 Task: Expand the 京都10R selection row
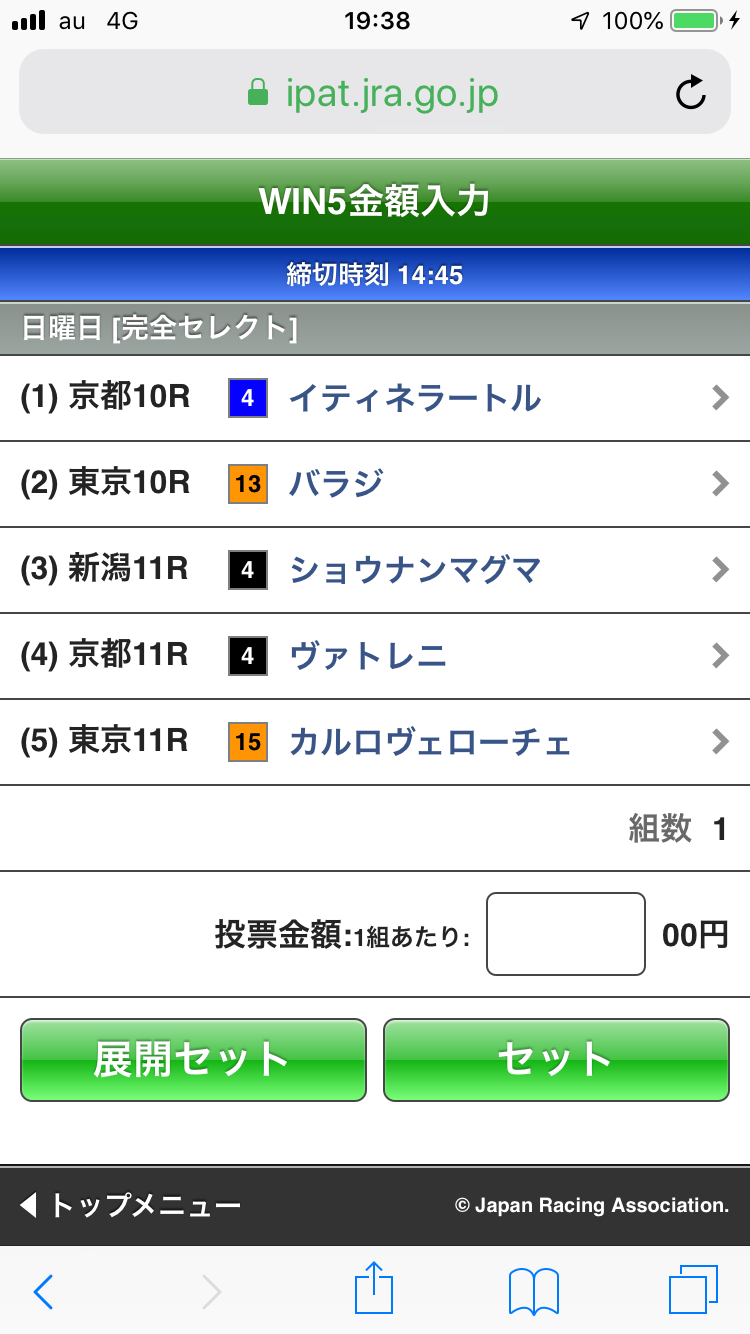pyautogui.click(x=720, y=398)
